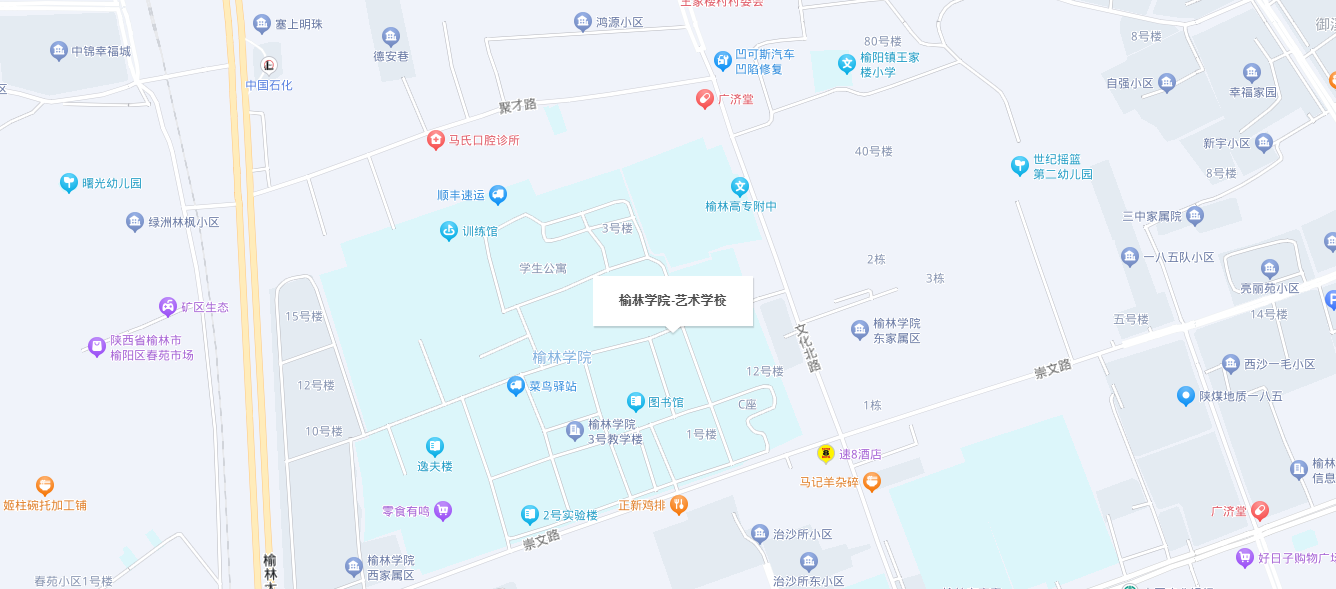Tap the 速8酒店 hotel marker
Viewport: 1336px width, 589px height.
click(x=826, y=454)
